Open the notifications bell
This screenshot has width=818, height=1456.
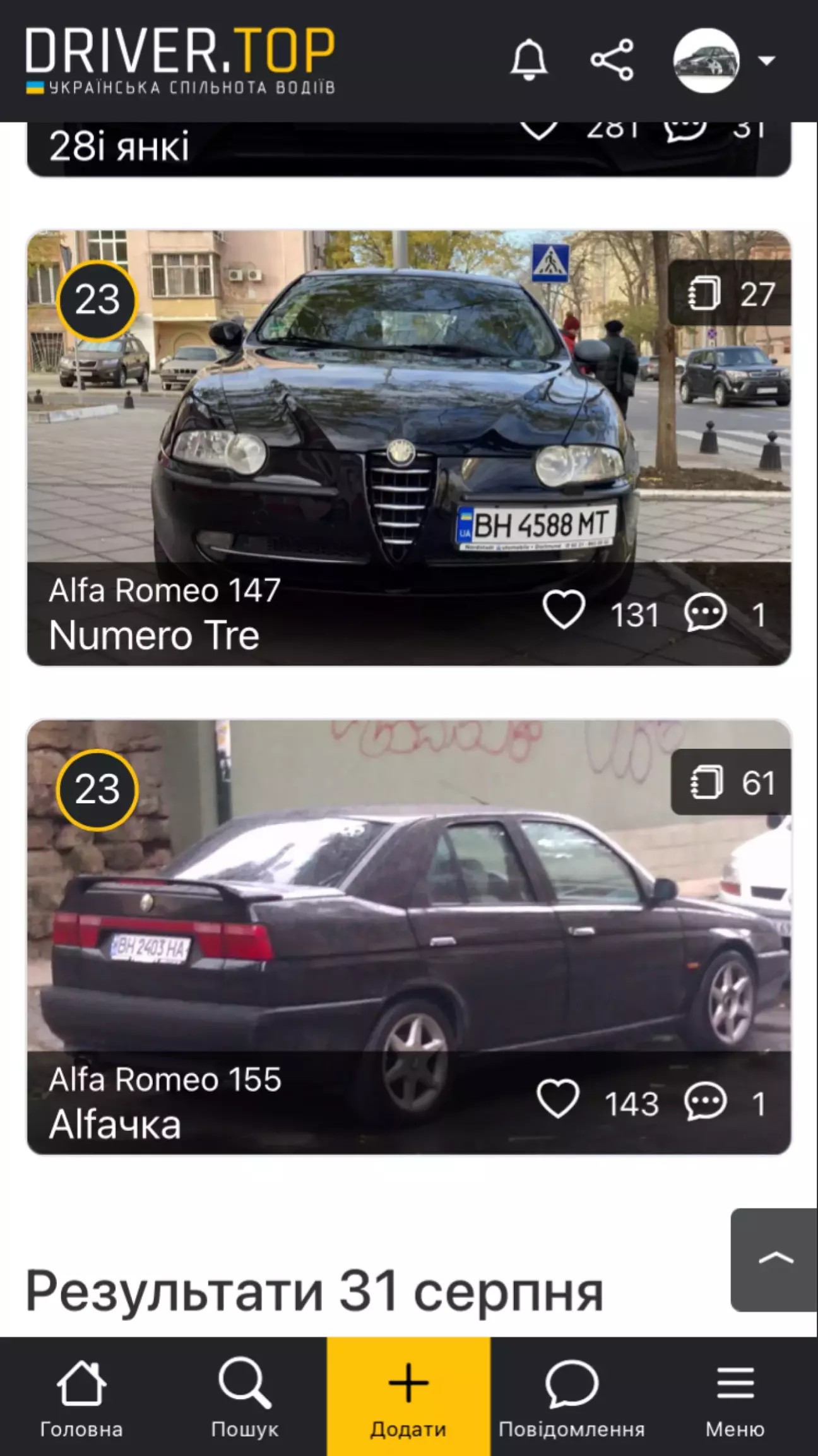[x=528, y=60]
